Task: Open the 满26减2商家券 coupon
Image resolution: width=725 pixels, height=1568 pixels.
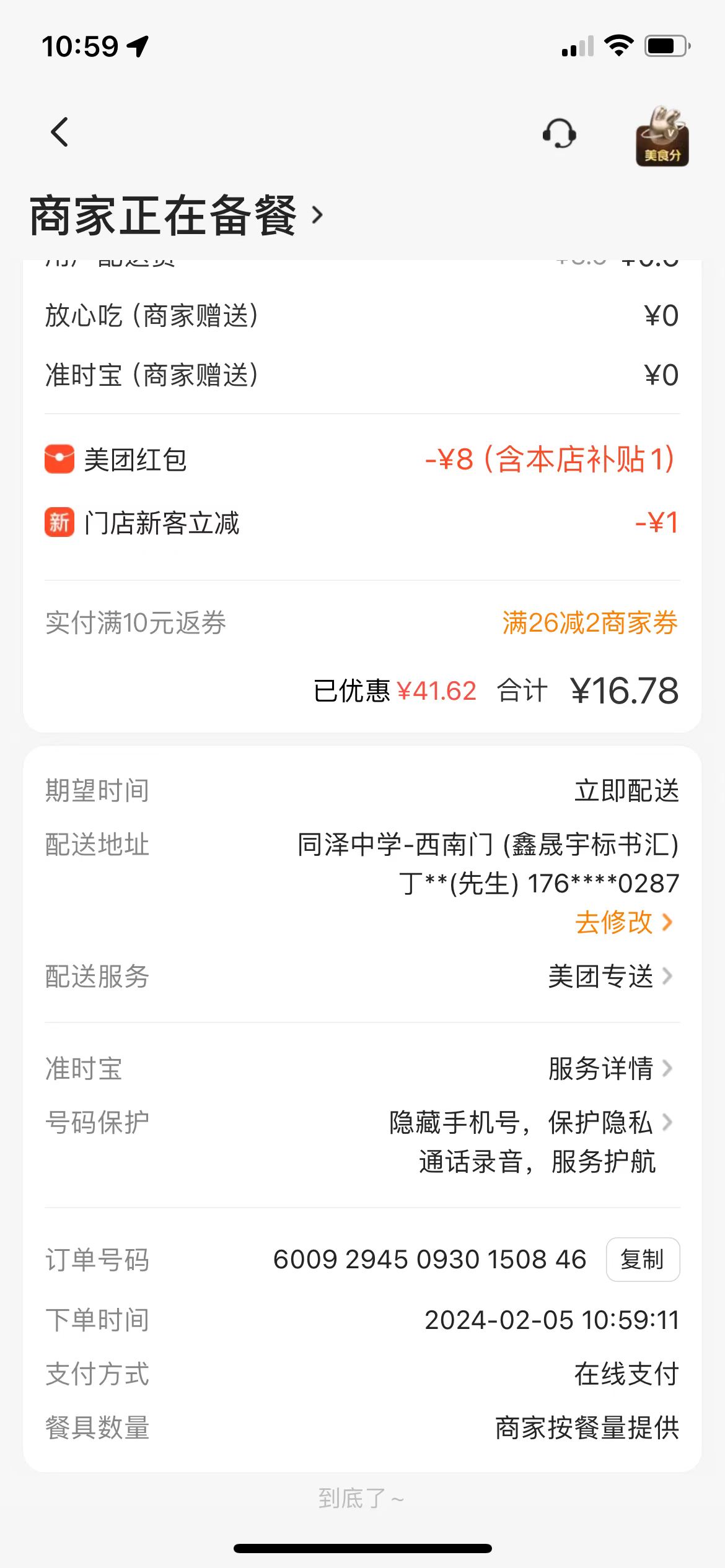Action: pyautogui.click(x=589, y=623)
